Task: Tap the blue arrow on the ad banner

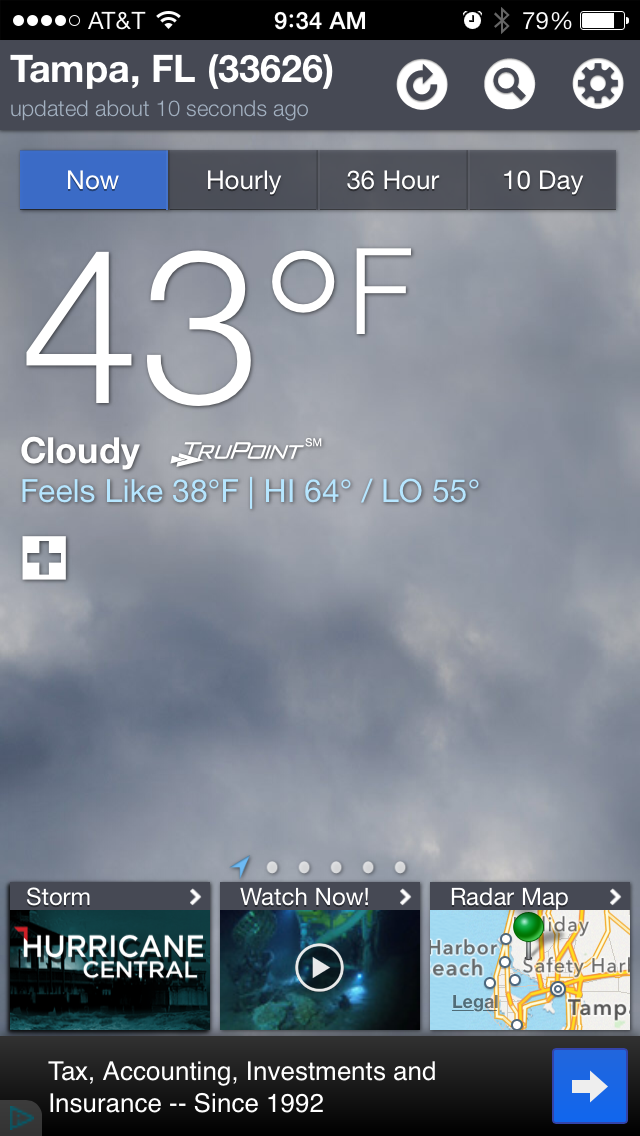Action: (x=589, y=1086)
